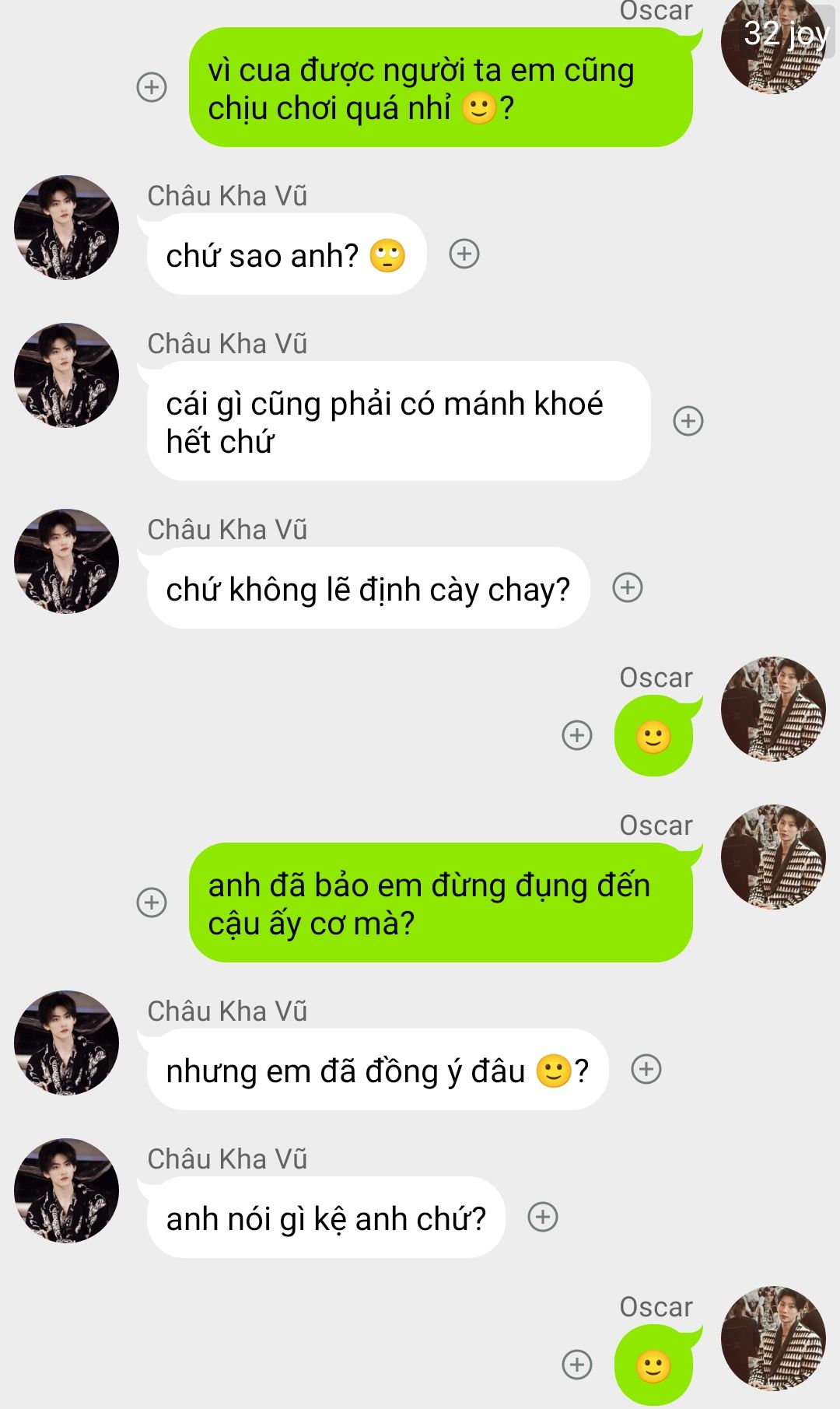Viewport: 840px width, 1409px height.
Task: Tap the plus icon next to "nhưng em đã đồng ý đâu"
Action: [x=646, y=1069]
